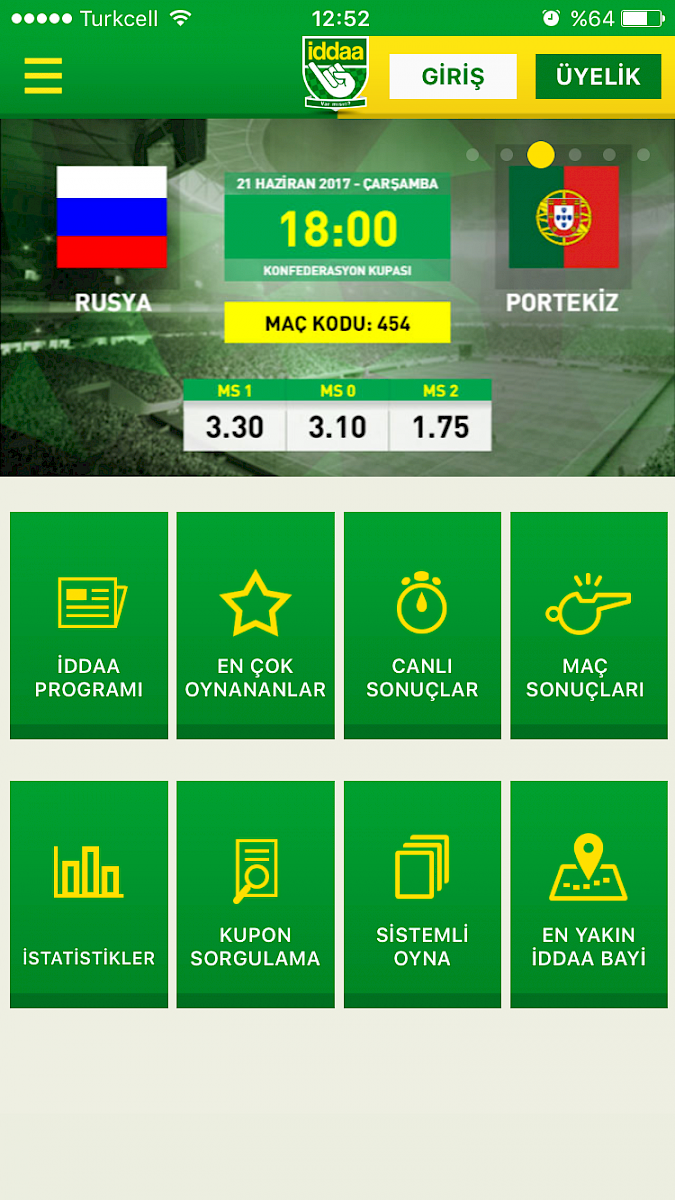Select the MS 1 odds 3.30

pos(234,427)
